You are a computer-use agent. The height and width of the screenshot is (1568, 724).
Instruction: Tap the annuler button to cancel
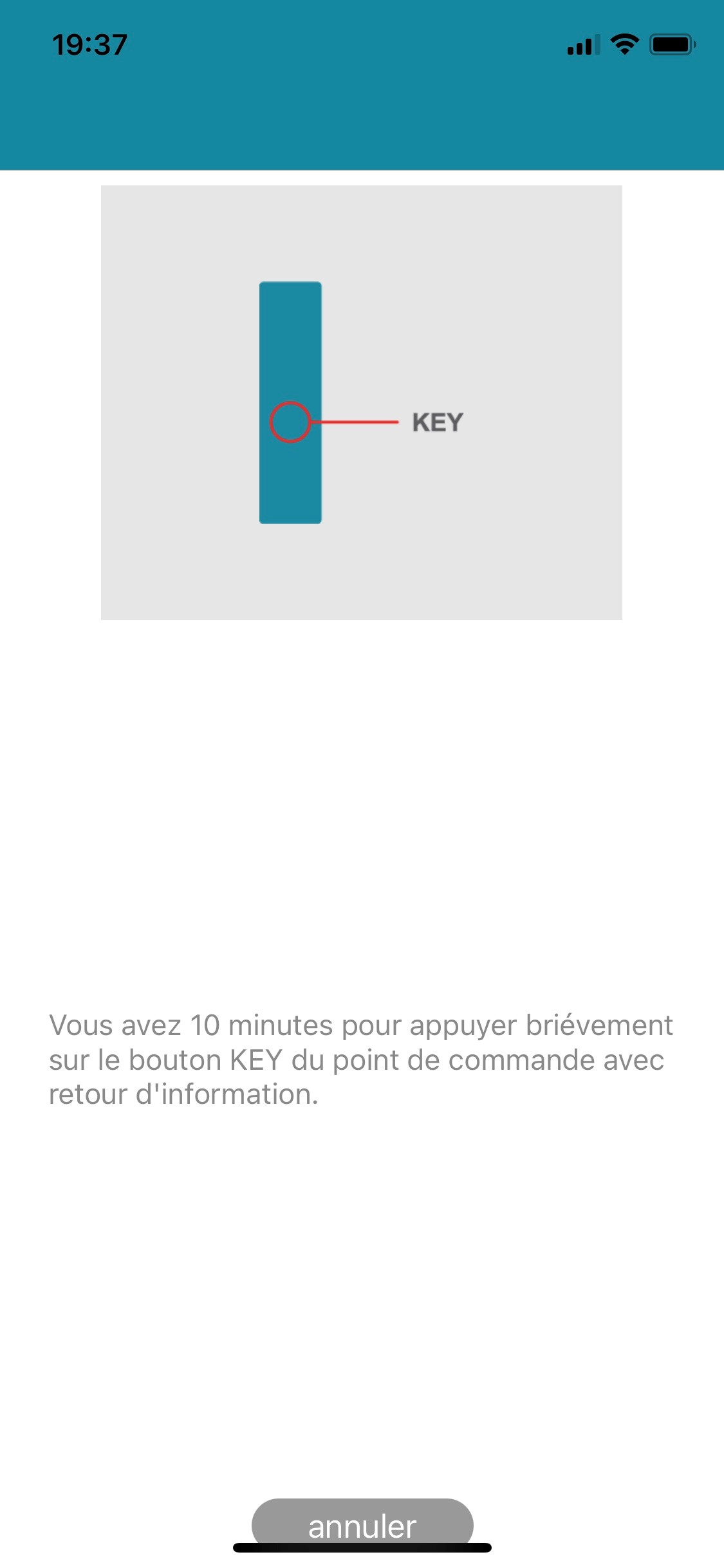coord(362,1524)
